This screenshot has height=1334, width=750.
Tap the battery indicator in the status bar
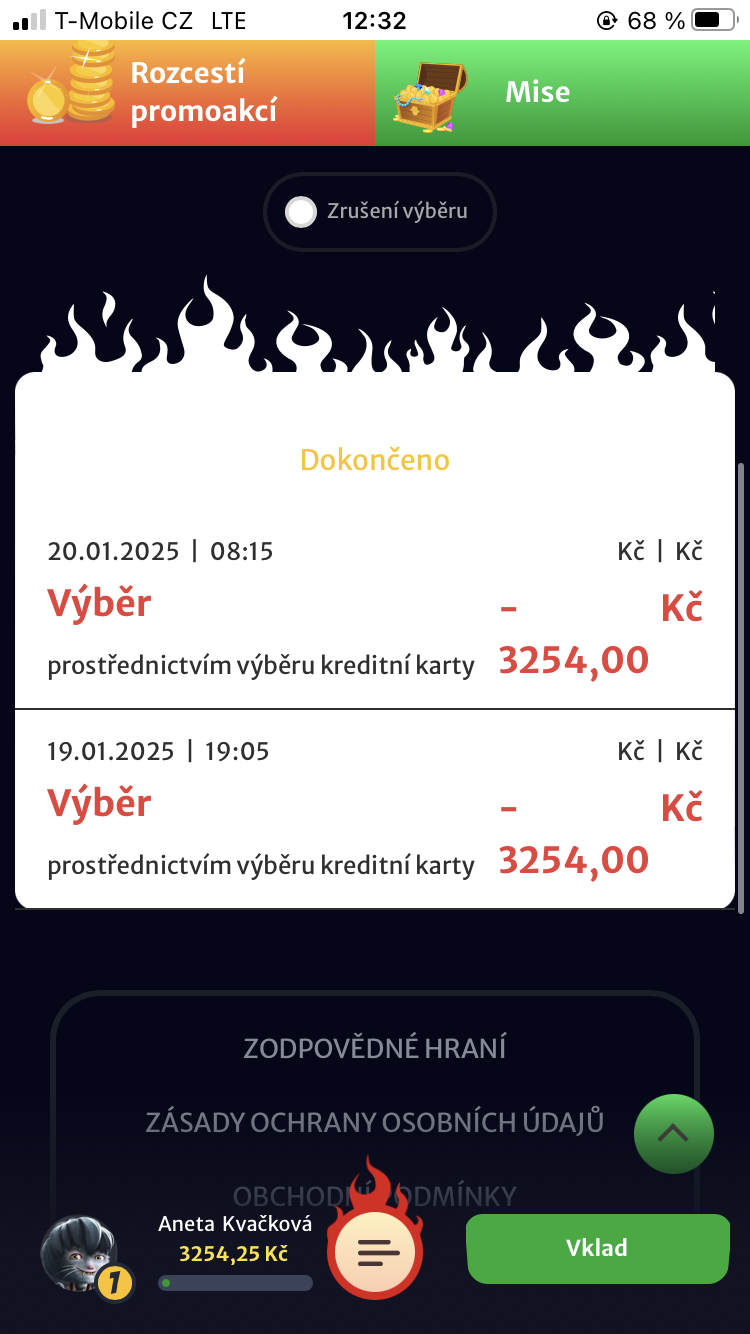pos(712,18)
